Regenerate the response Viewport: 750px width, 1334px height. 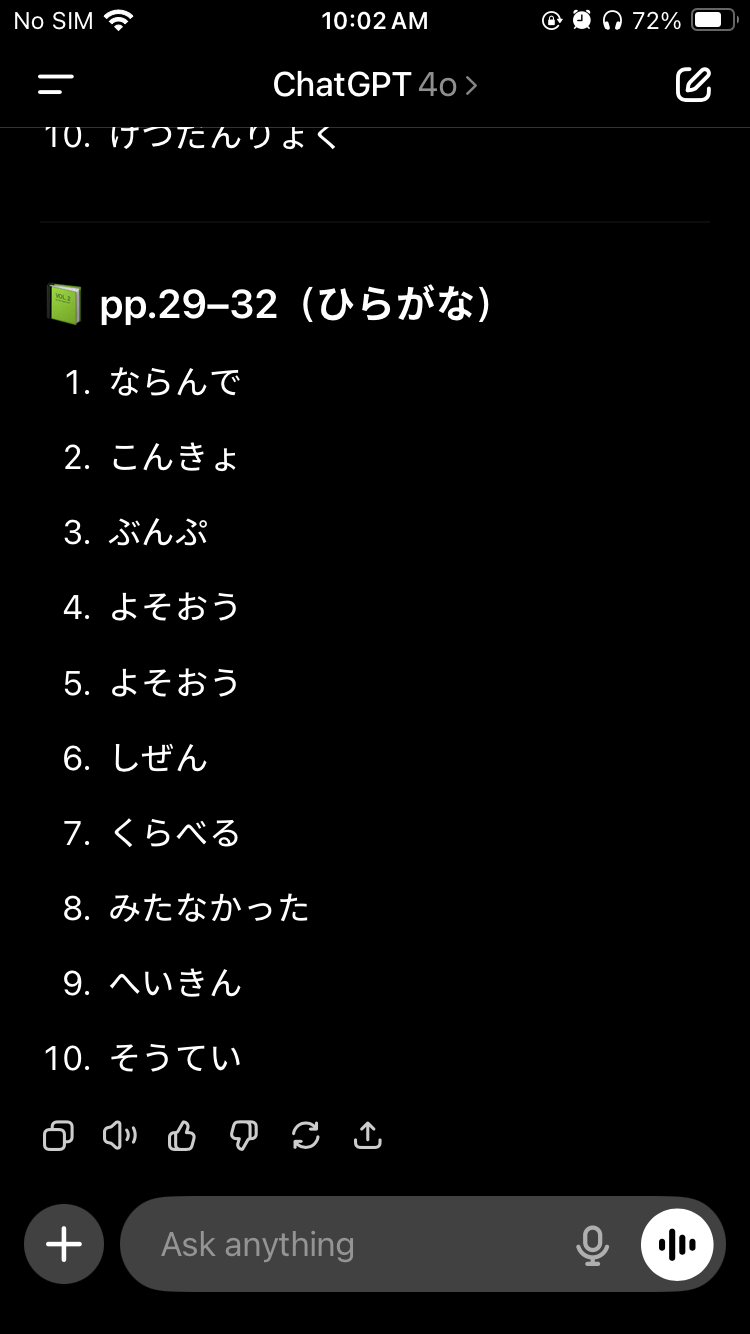pos(306,1136)
